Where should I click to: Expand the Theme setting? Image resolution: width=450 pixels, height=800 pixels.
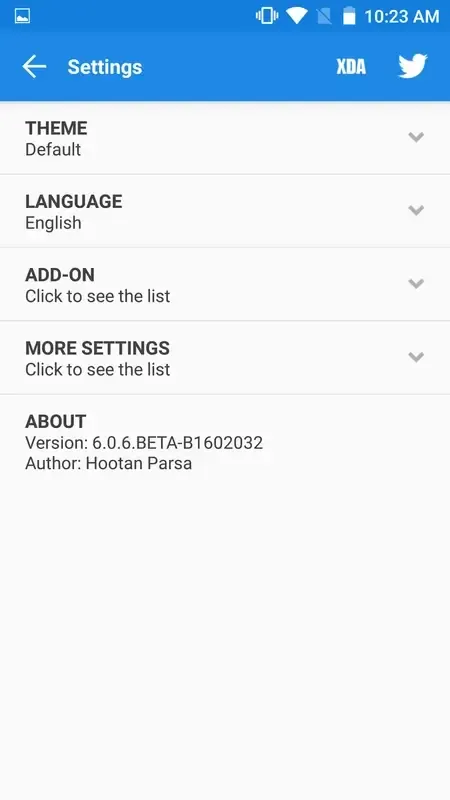point(225,138)
